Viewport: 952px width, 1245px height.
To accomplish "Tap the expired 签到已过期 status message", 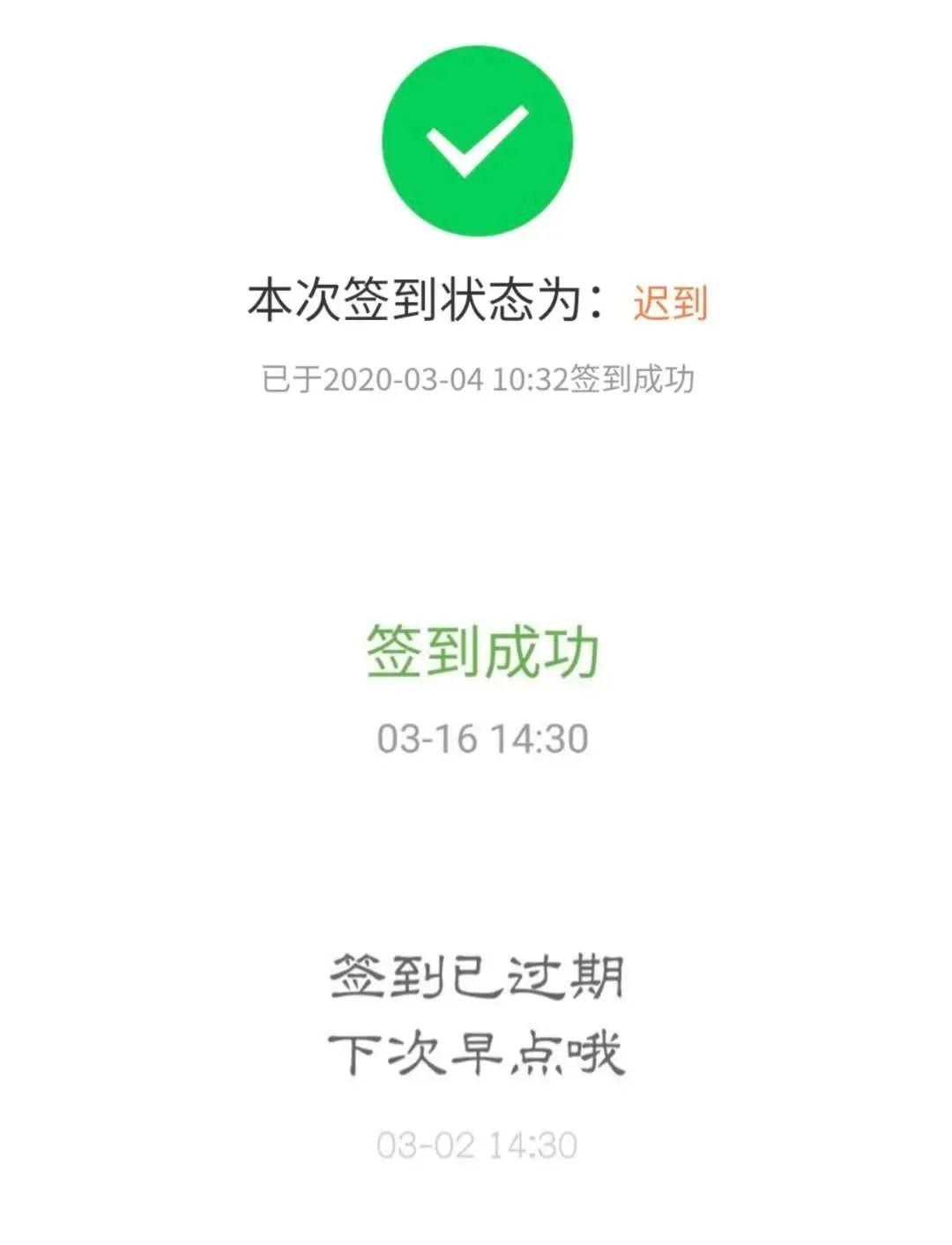I will click(x=480, y=976).
